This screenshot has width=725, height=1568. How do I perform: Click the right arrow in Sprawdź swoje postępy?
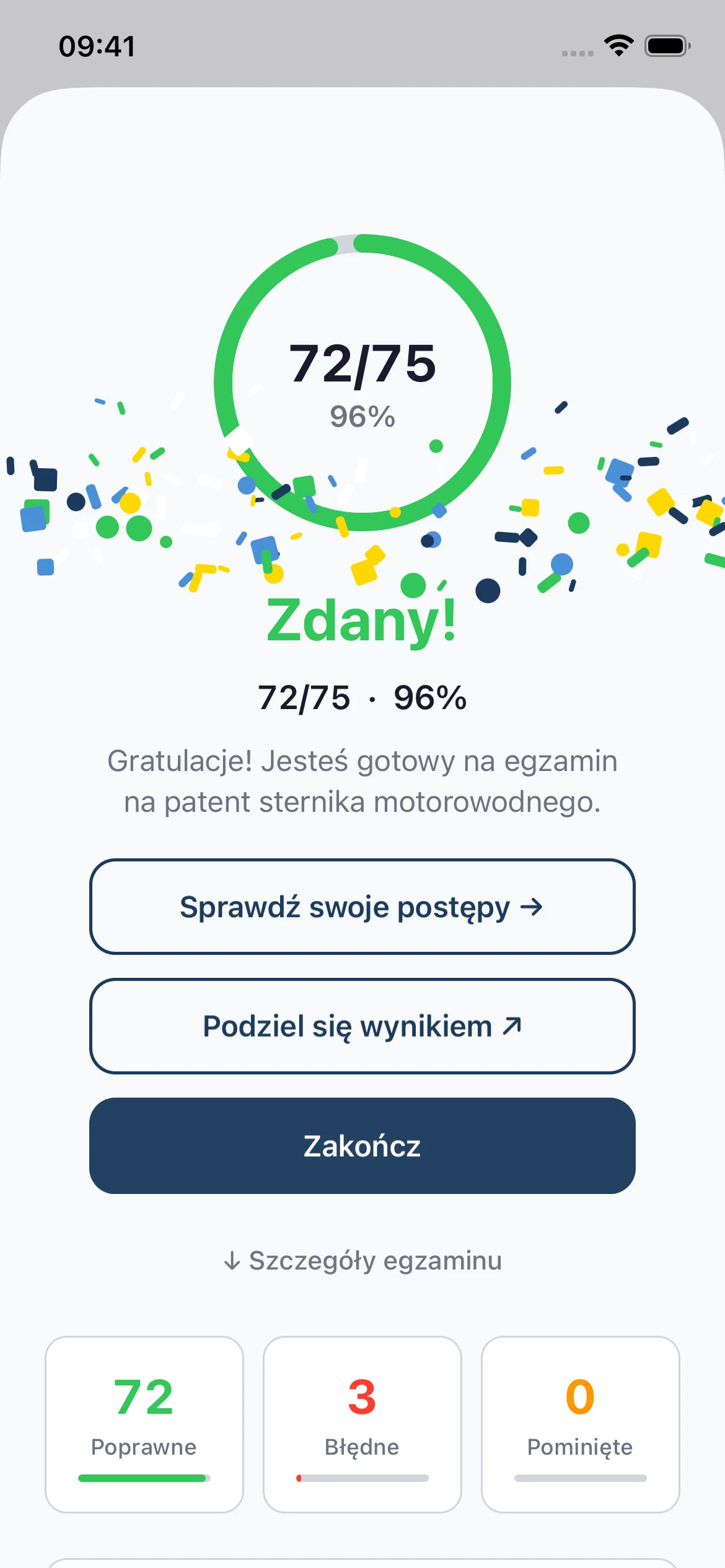point(532,907)
